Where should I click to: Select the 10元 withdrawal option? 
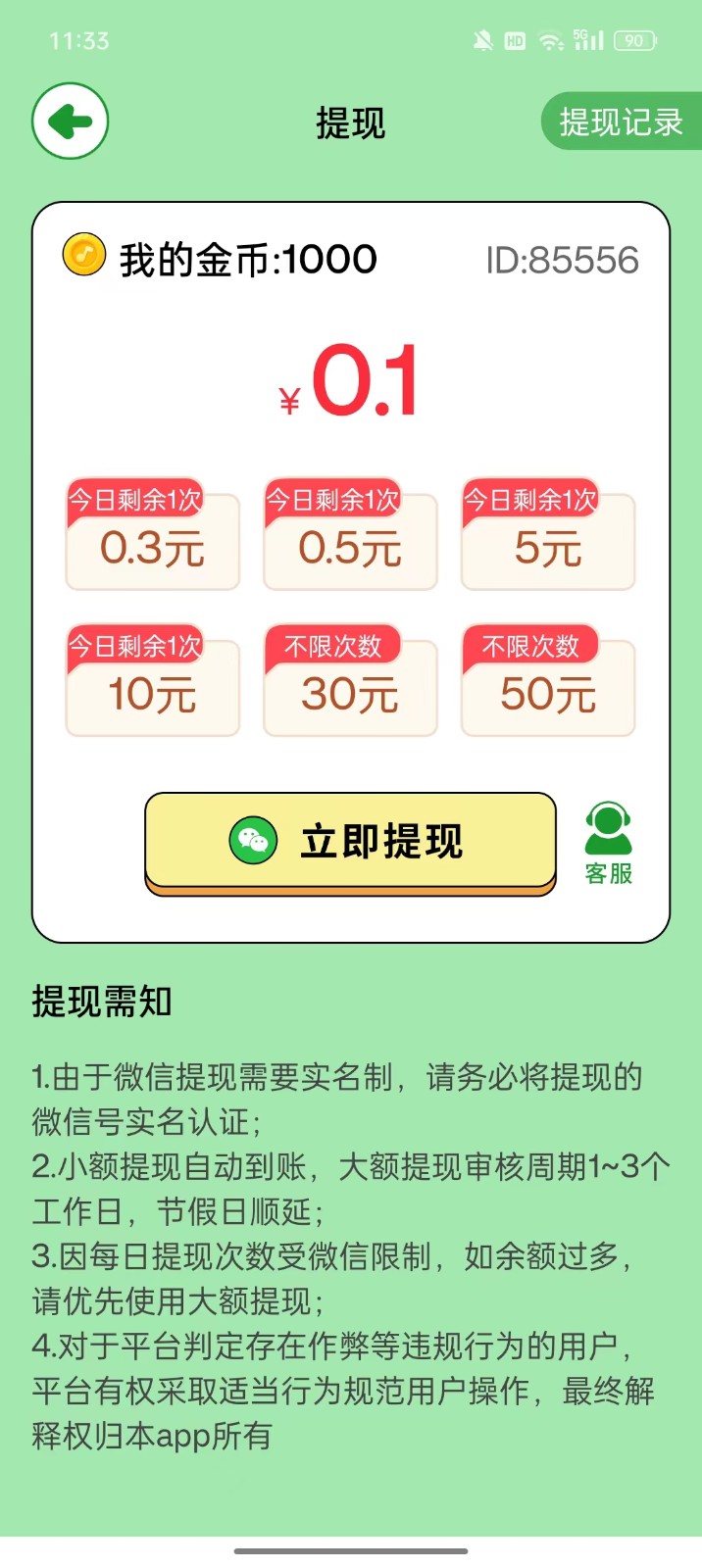click(153, 688)
